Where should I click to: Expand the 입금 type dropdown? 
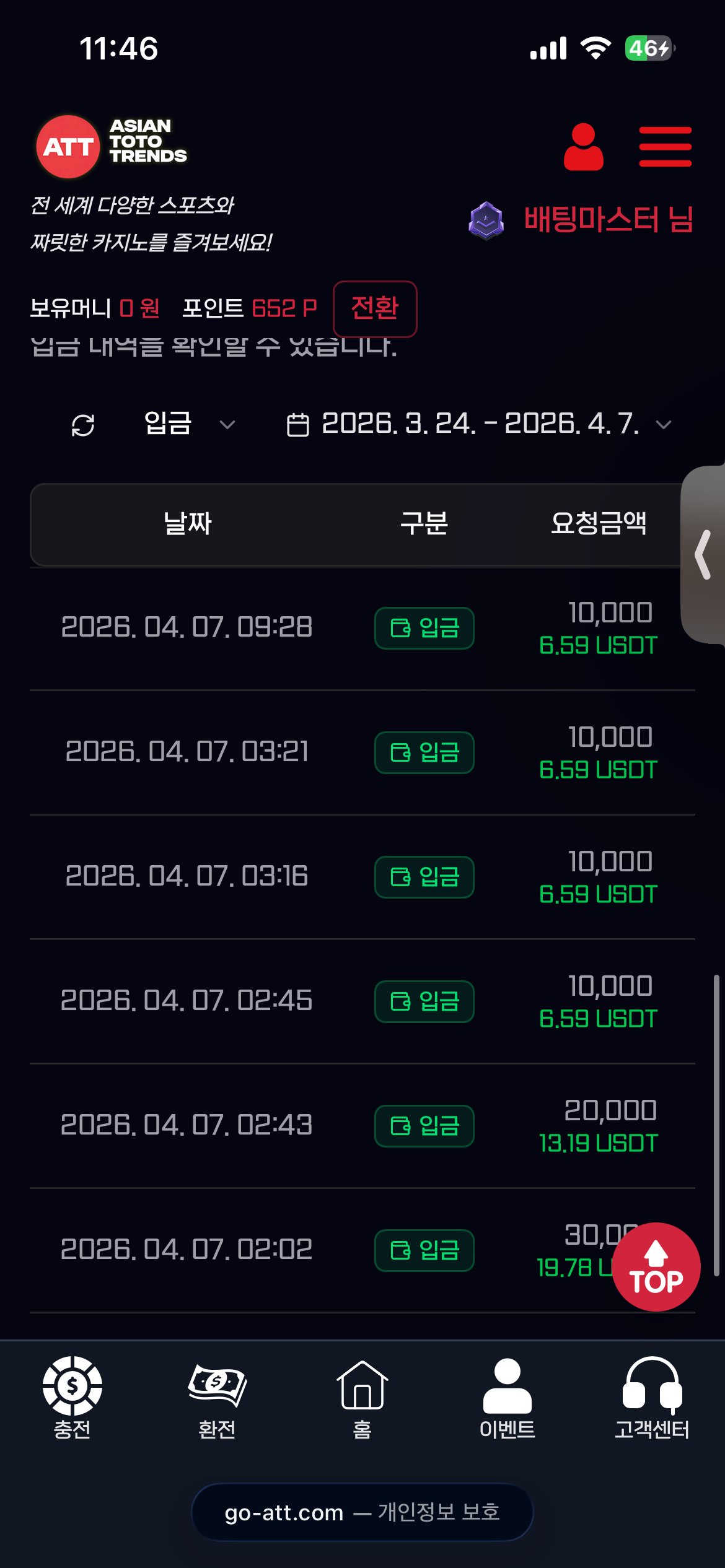click(188, 424)
